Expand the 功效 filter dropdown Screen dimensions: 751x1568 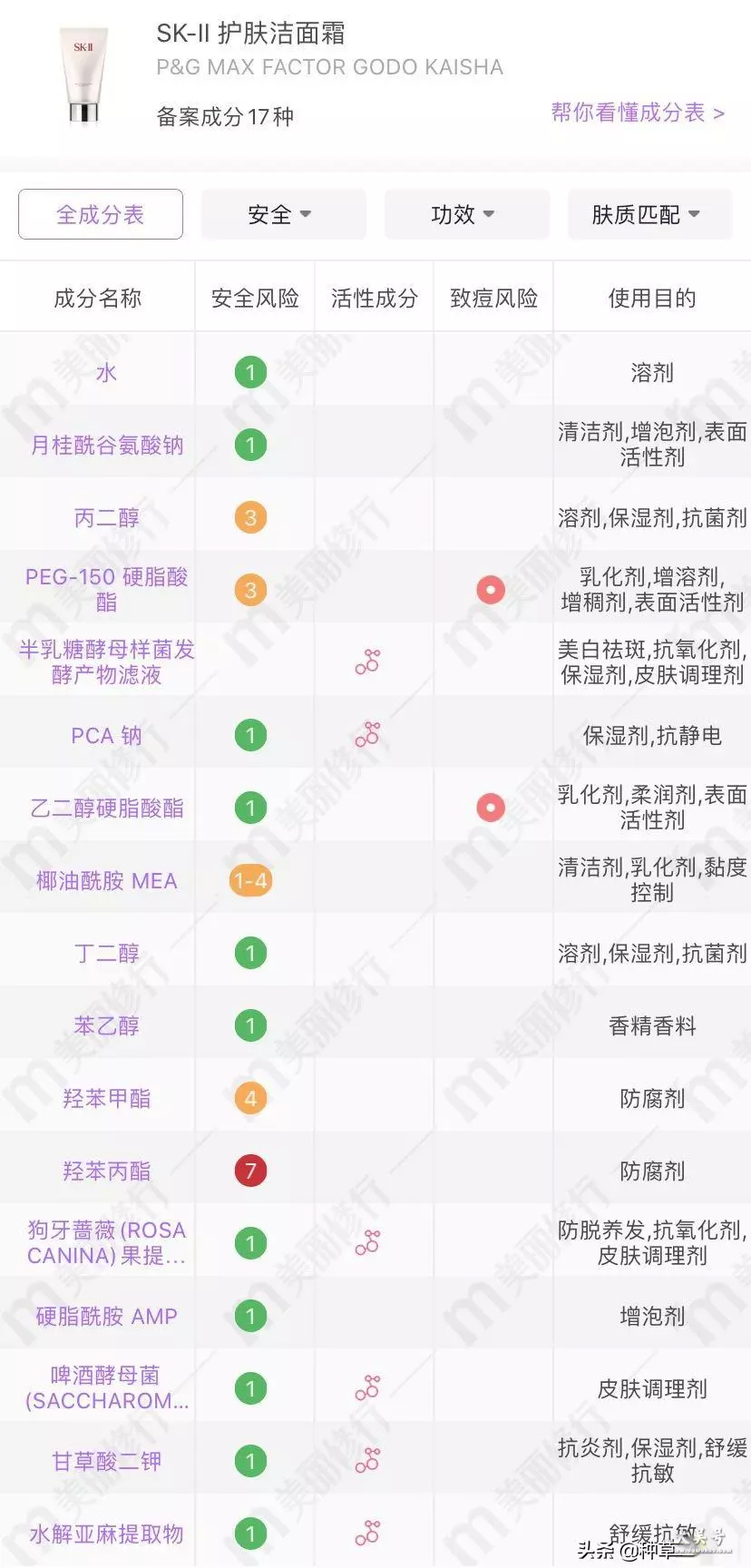466,214
